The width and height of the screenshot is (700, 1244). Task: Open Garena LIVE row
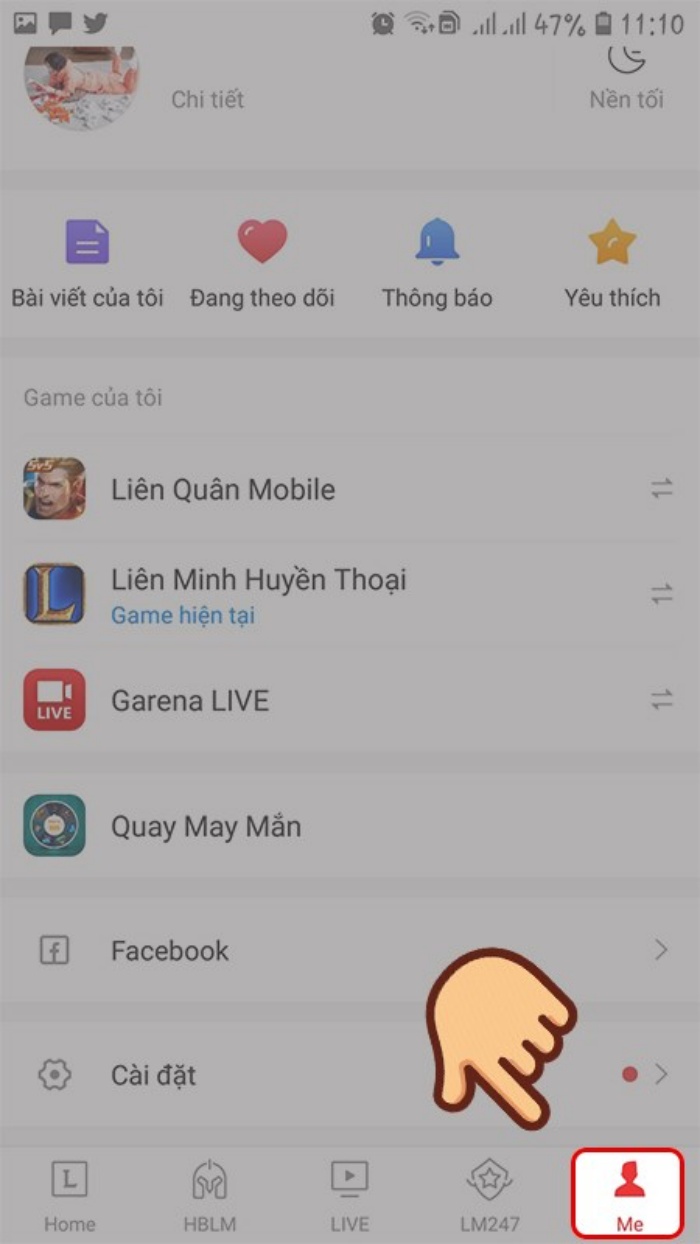[190, 701]
